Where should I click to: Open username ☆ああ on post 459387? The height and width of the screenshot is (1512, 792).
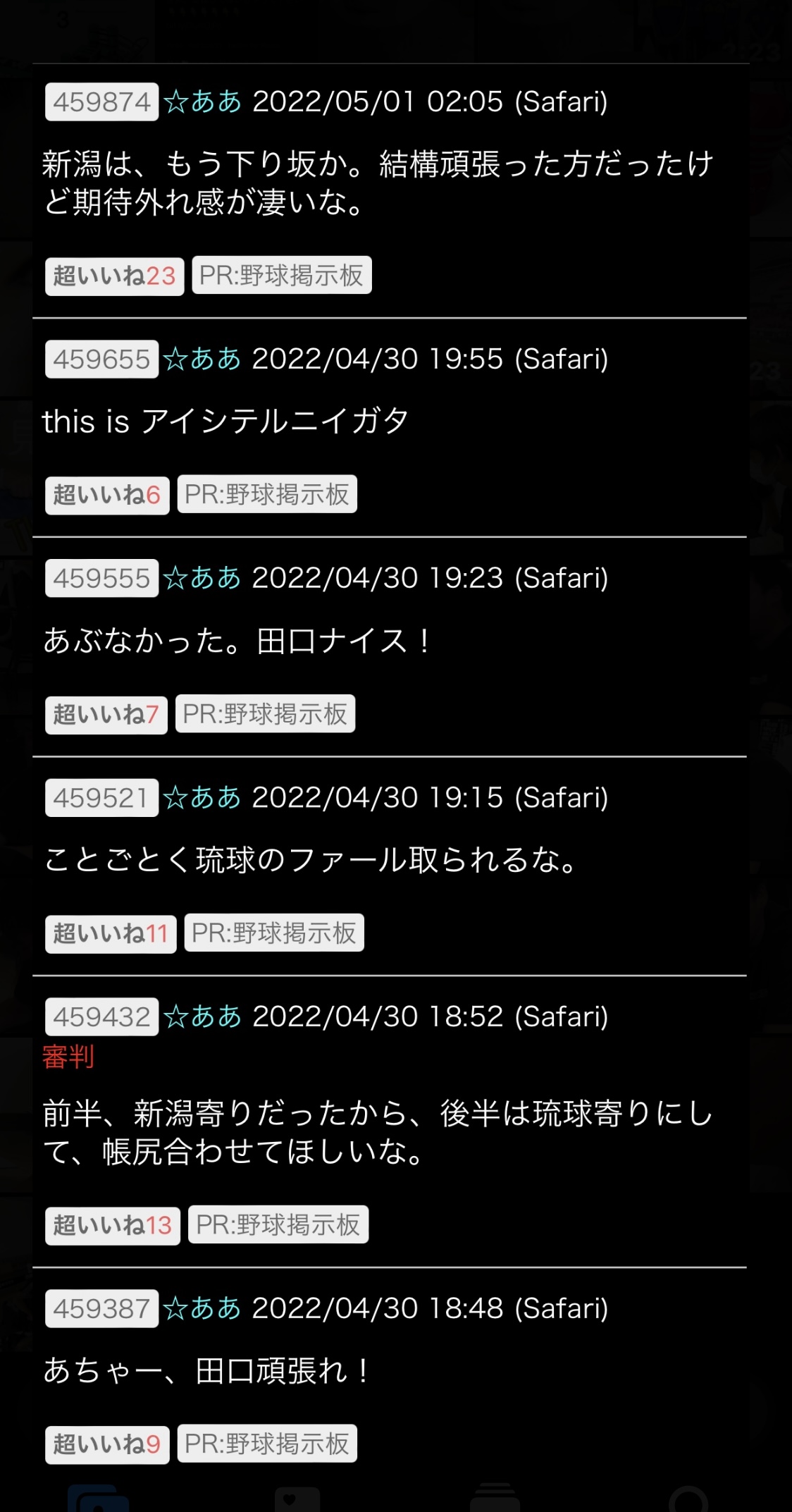pyautogui.click(x=202, y=1309)
